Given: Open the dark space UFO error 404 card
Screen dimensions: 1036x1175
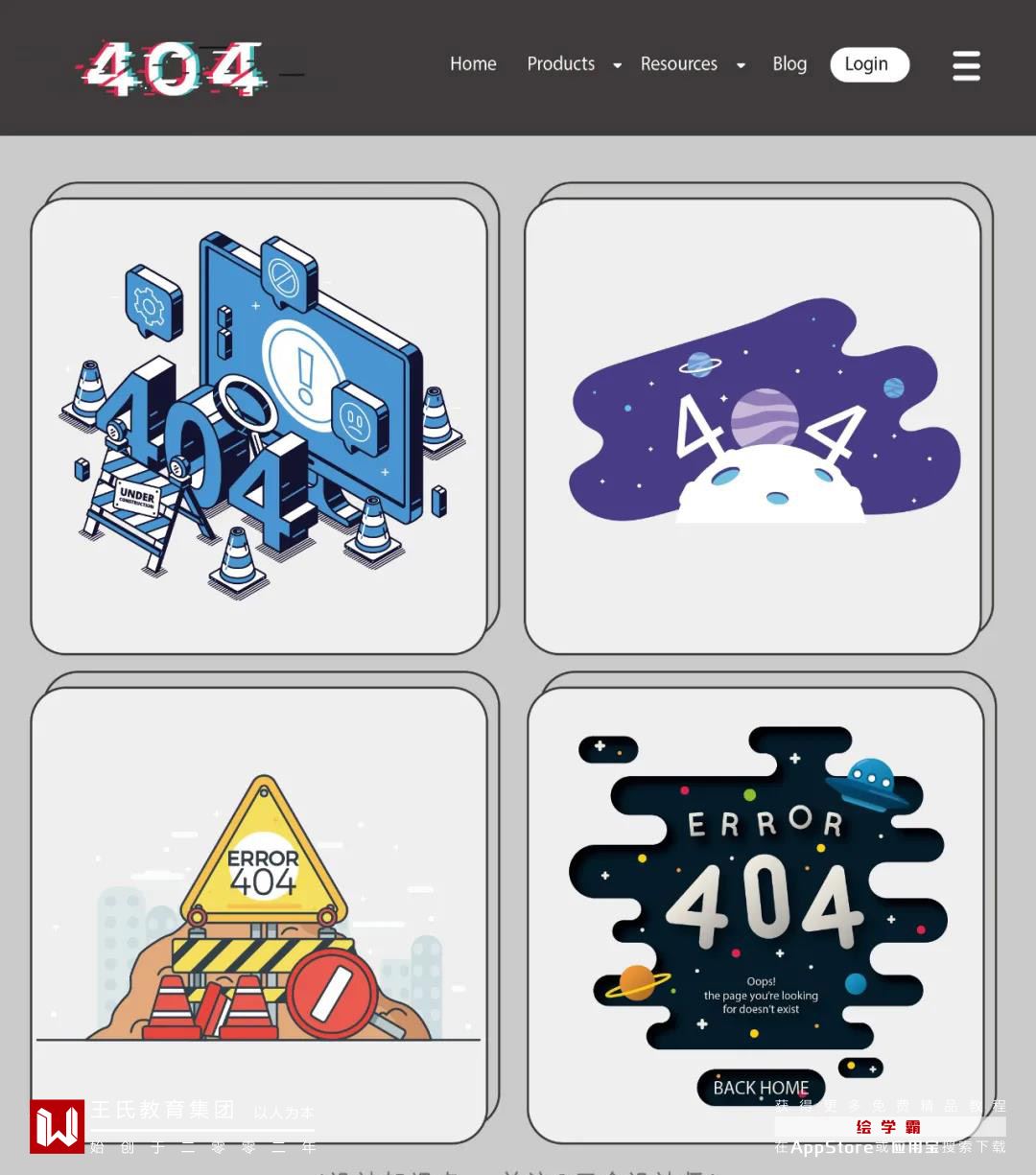Looking at the screenshot, I should click(x=756, y=911).
